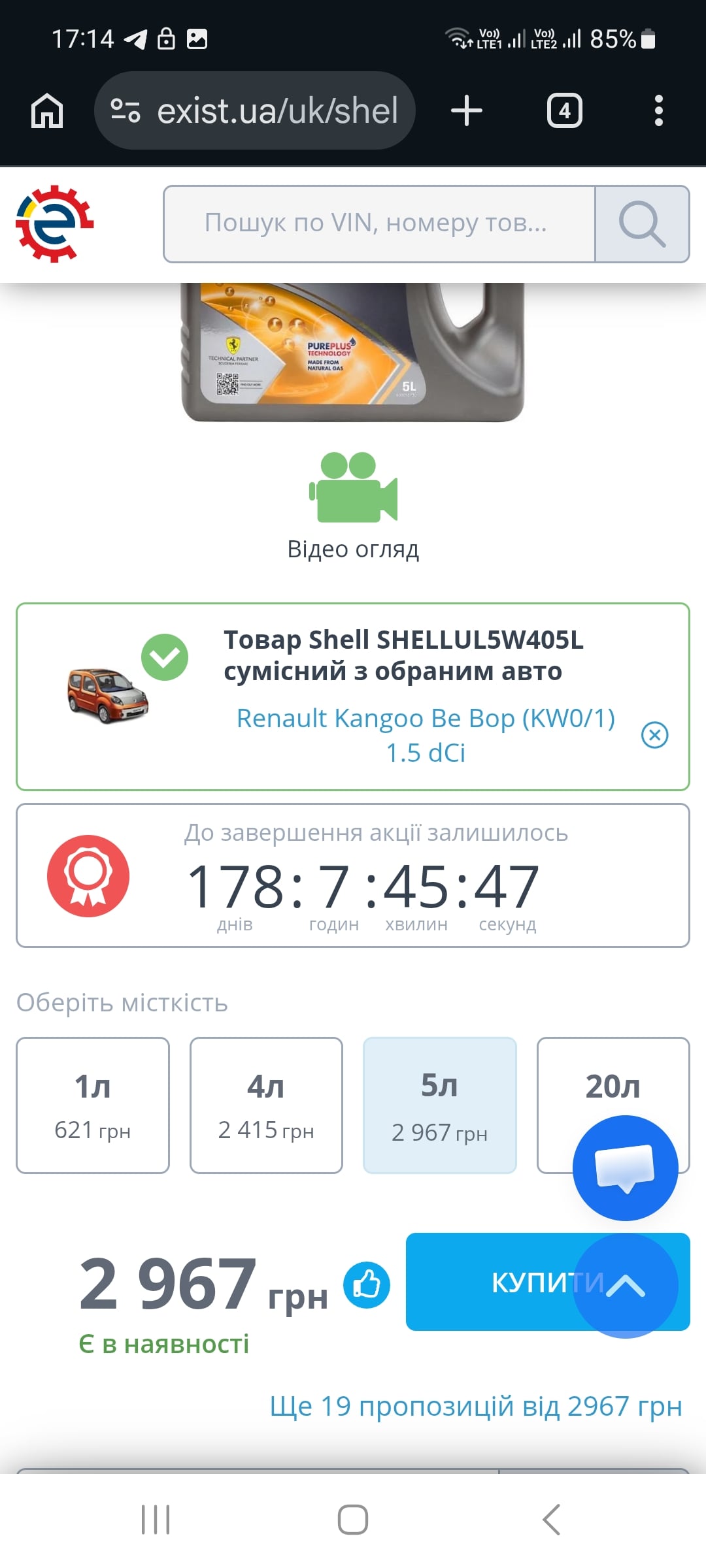
Task: Open the exist.ua address bar
Action: [x=255, y=110]
